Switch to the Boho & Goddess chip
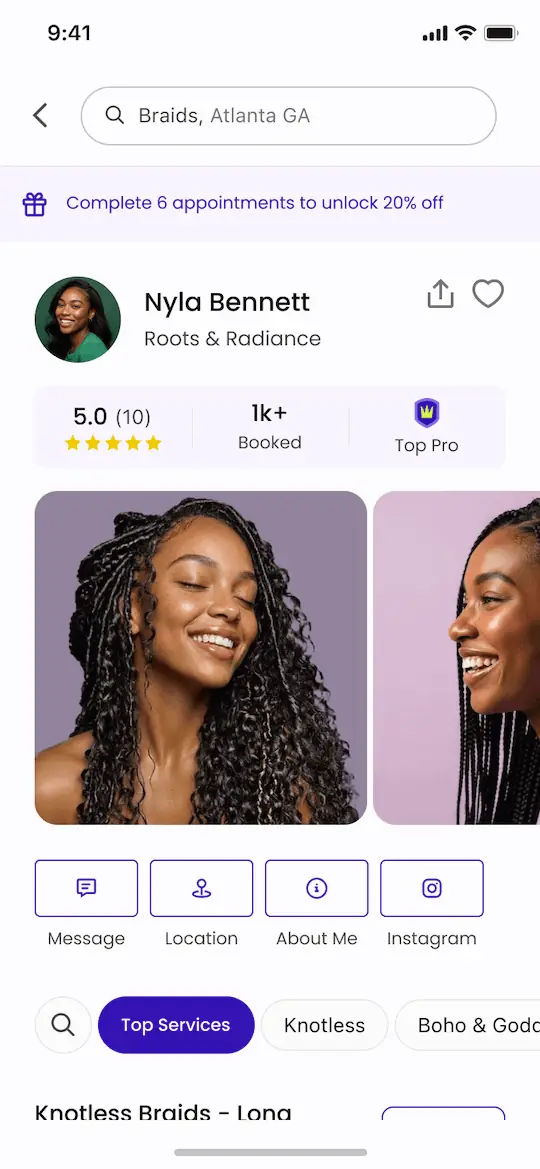 pyautogui.click(x=468, y=1025)
